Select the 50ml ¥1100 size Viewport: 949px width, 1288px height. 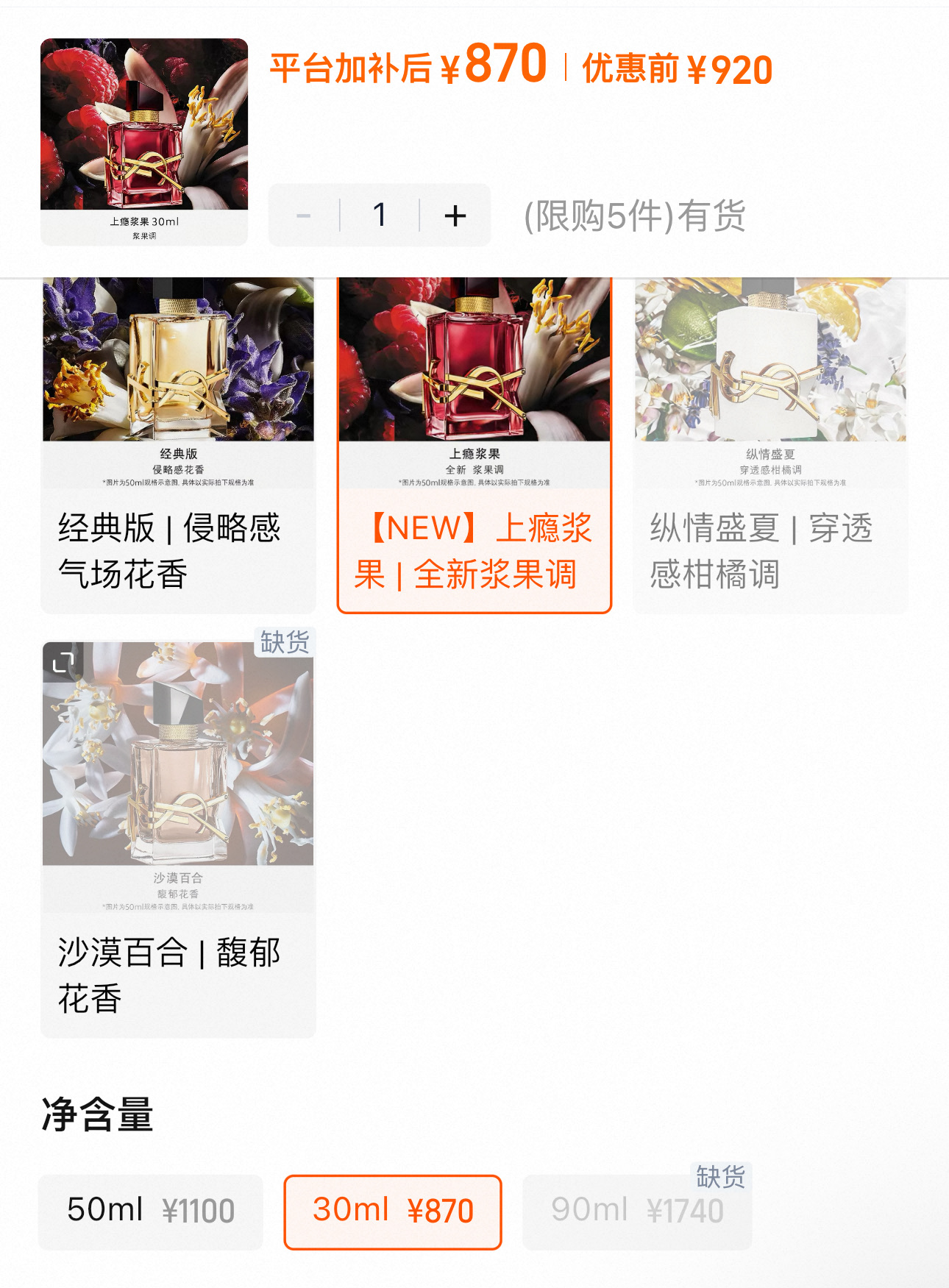pos(150,1211)
